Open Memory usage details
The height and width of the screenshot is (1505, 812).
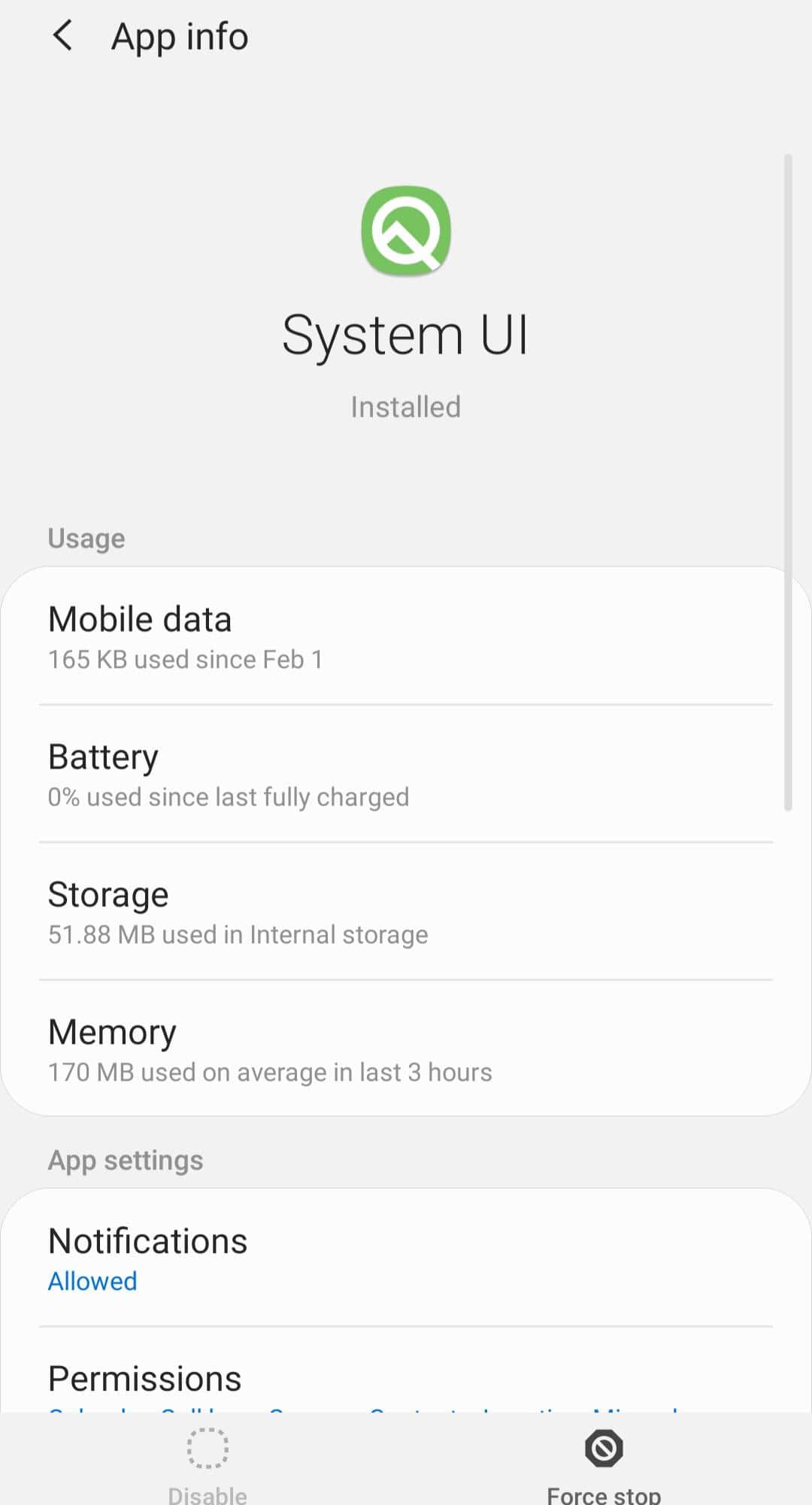[406, 1048]
